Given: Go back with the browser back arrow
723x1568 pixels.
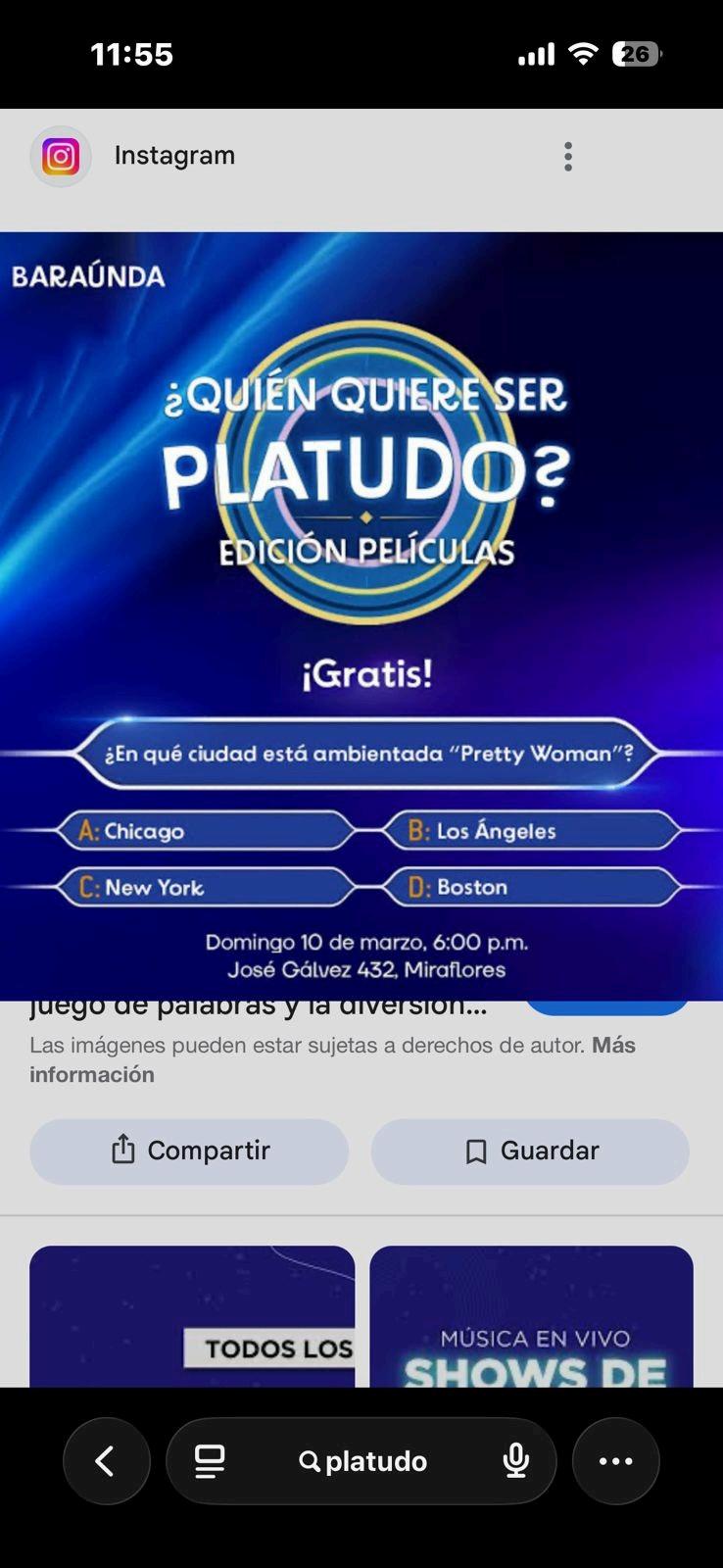Looking at the screenshot, I should [x=106, y=1461].
